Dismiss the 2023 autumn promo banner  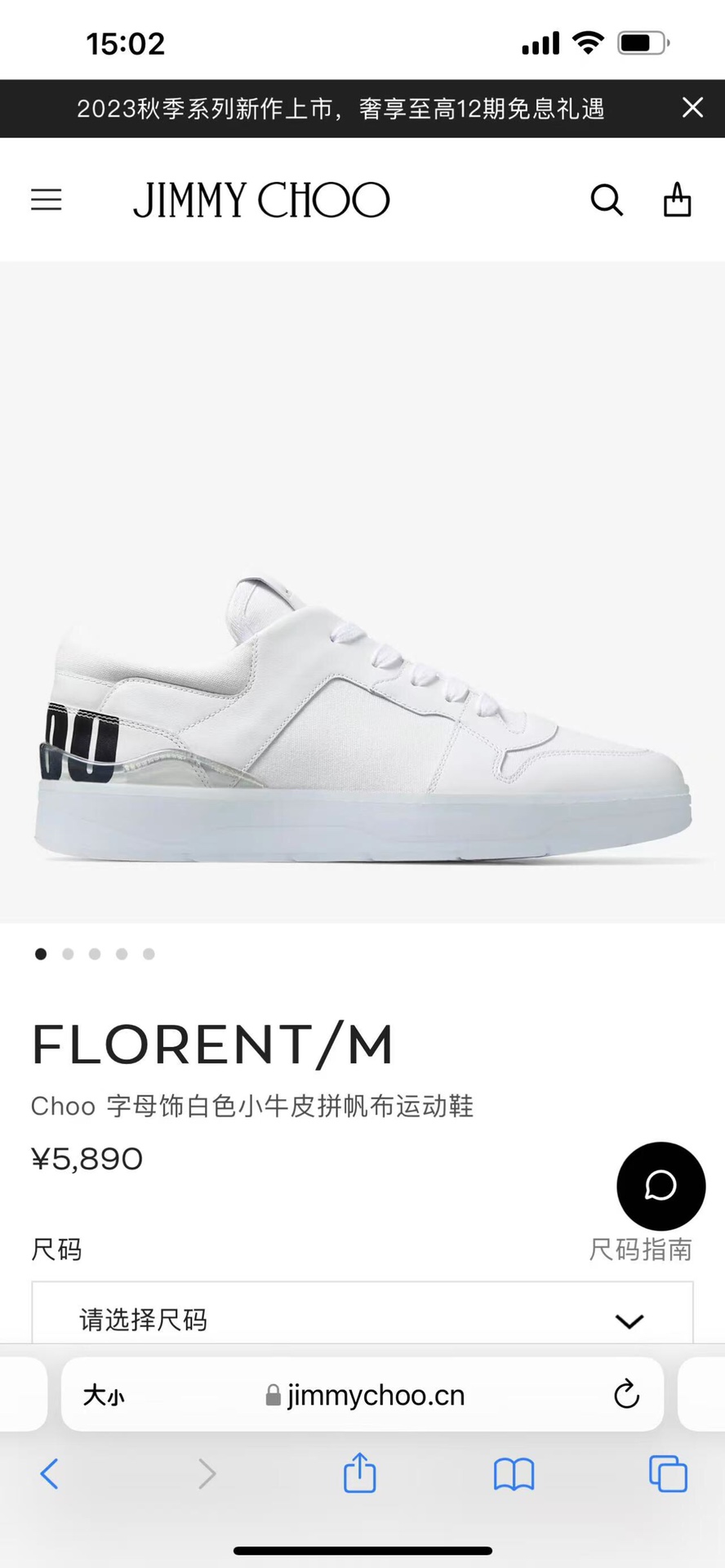(x=692, y=108)
